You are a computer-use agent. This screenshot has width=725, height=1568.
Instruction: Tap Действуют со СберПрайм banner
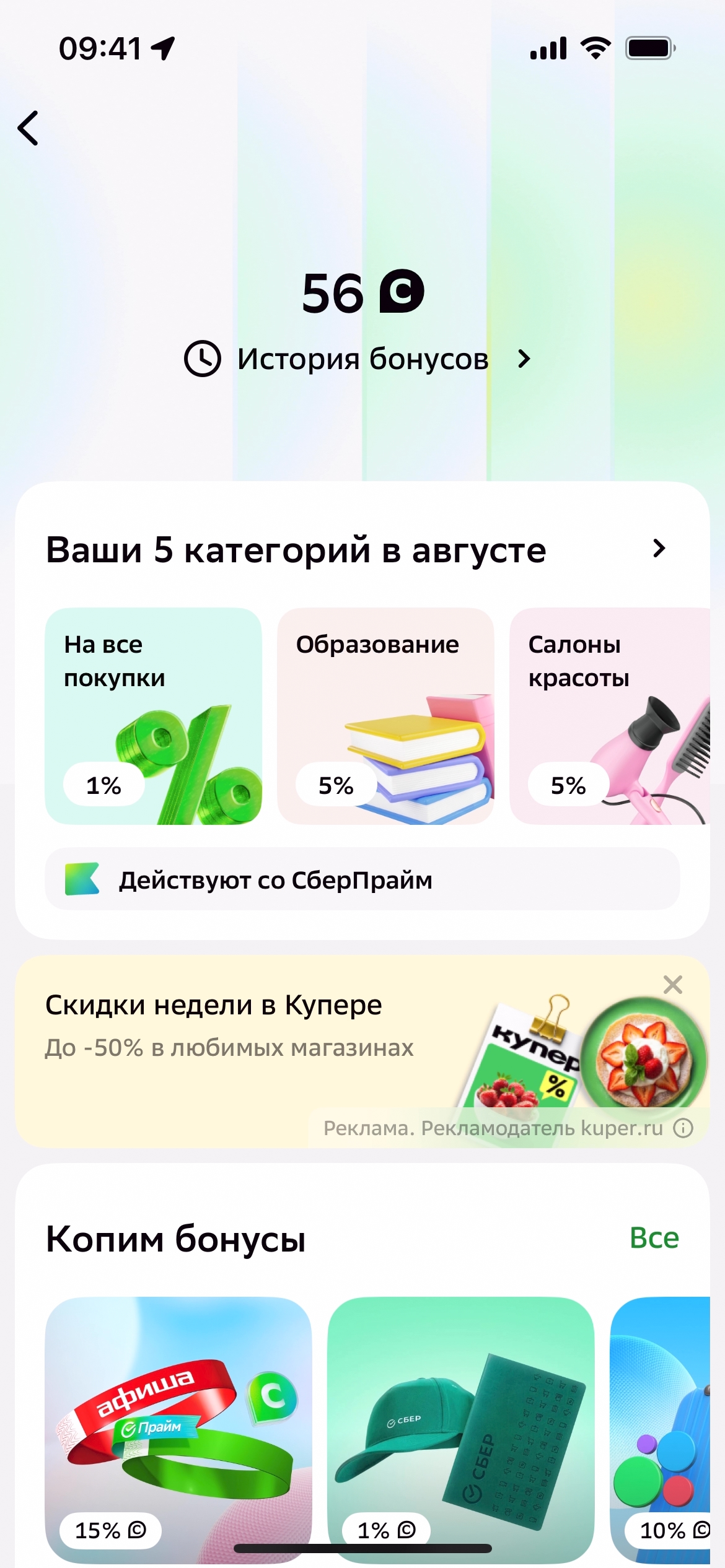[x=362, y=879]
